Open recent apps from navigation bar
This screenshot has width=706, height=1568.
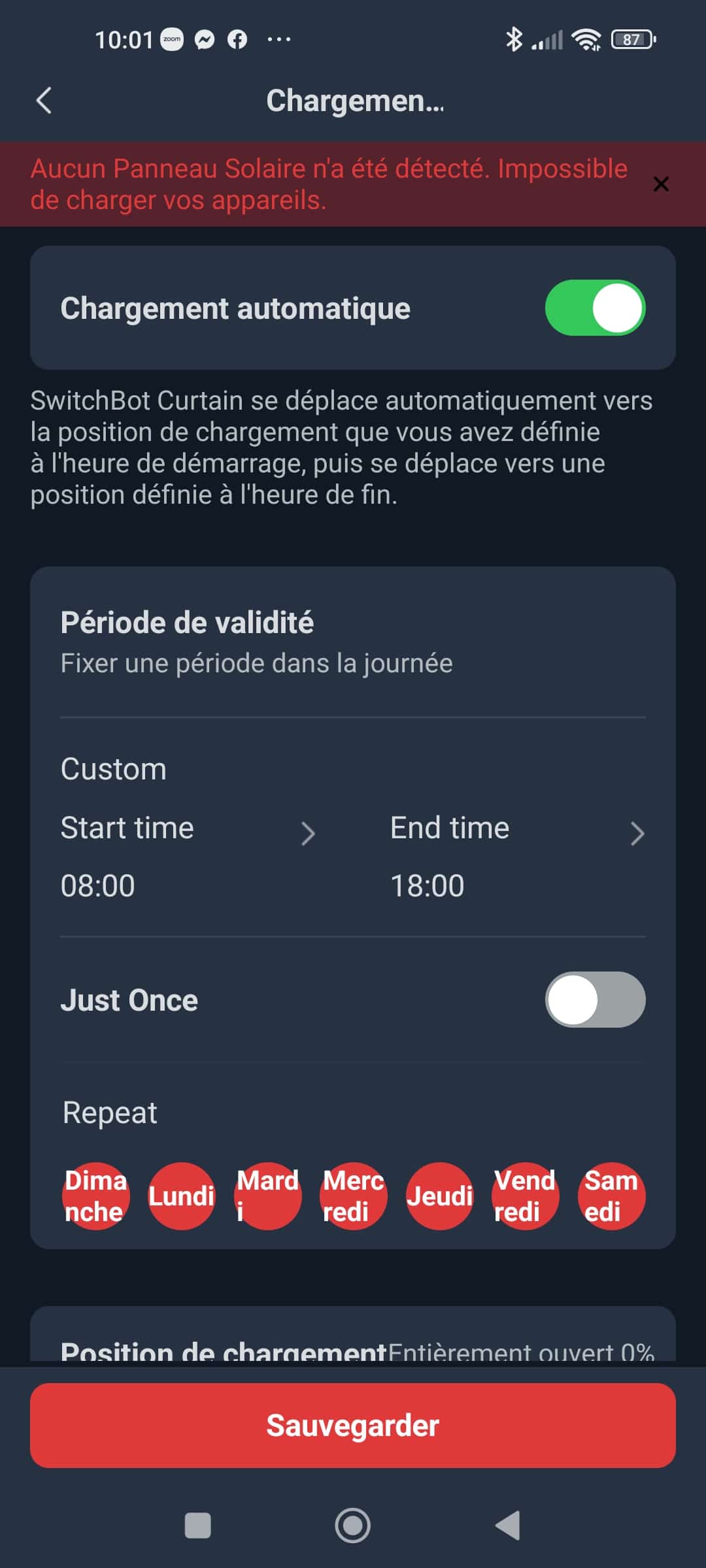pos(197,1526)
